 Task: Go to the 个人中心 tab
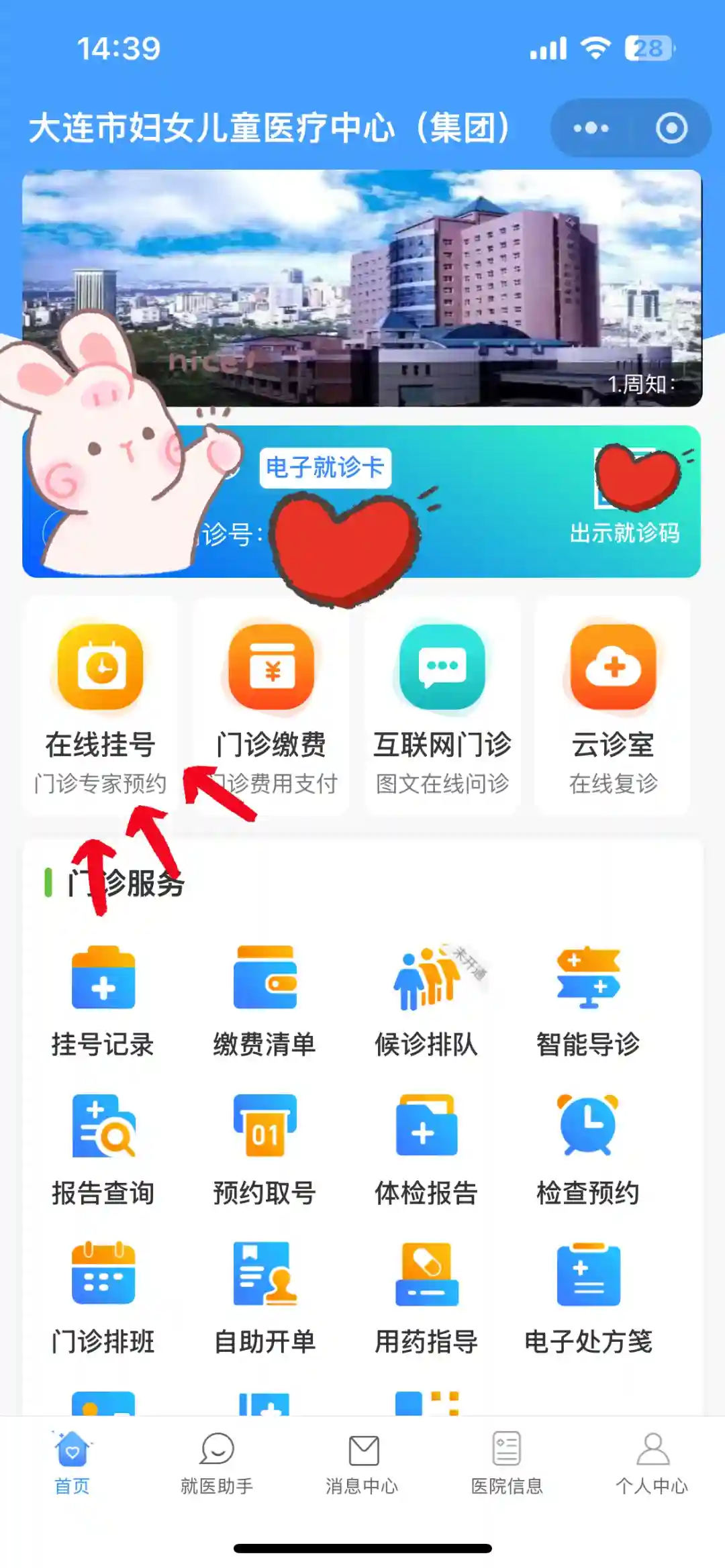pyautogui.click(x=652, y=1463)
